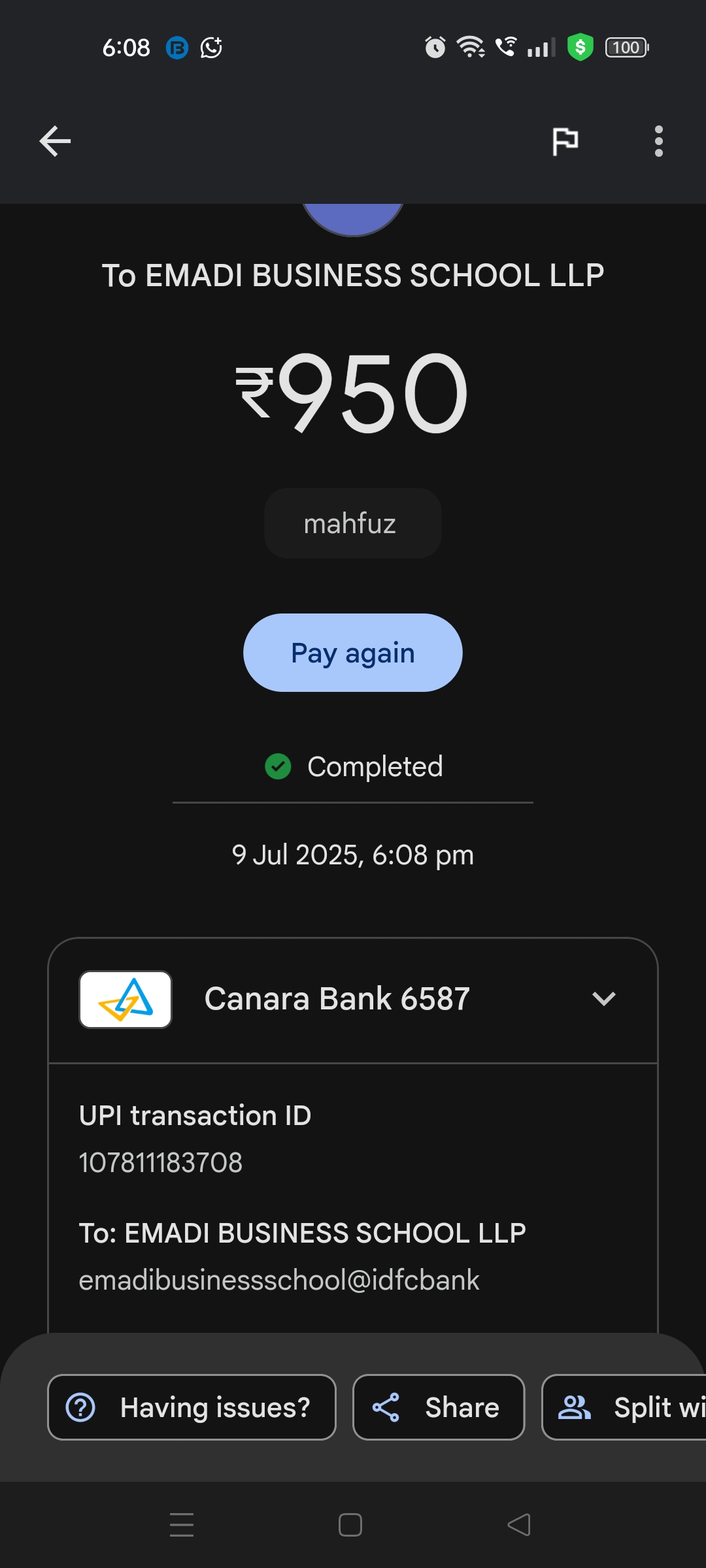Open the recent apps view

182,1525
